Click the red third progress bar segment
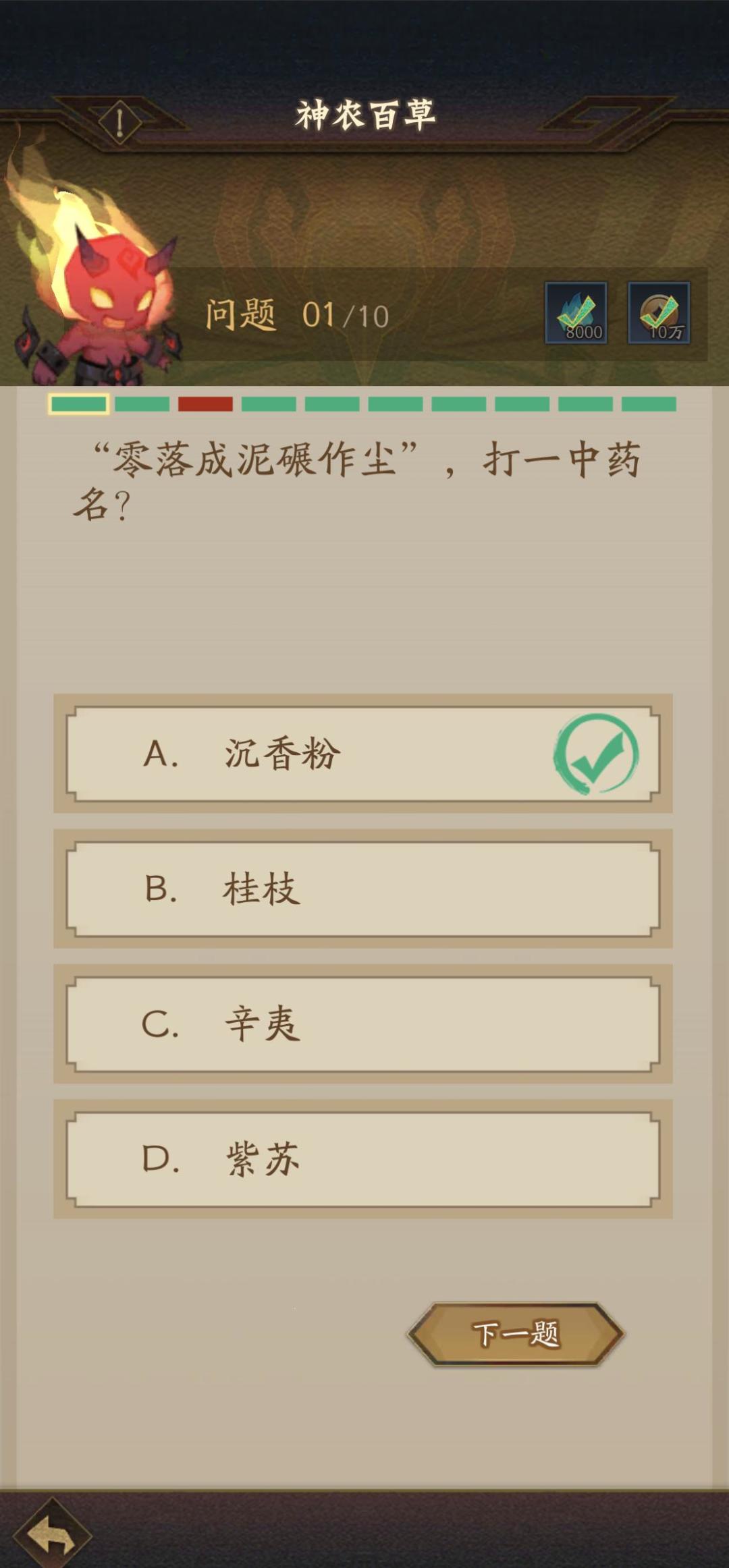 click(x=205, y=405)
